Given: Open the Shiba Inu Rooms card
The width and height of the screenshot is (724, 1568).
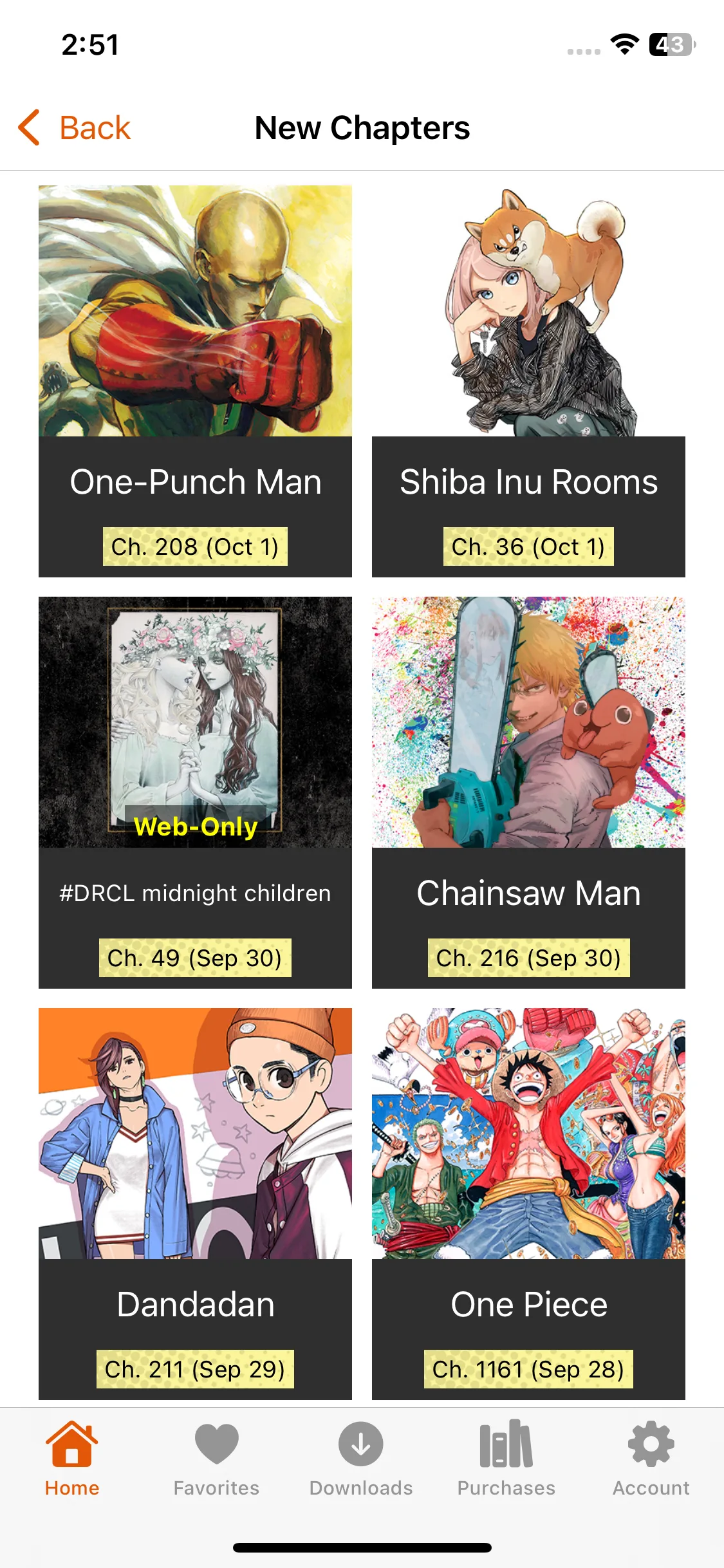Looking at the screenshot, I should coord(528,381).
